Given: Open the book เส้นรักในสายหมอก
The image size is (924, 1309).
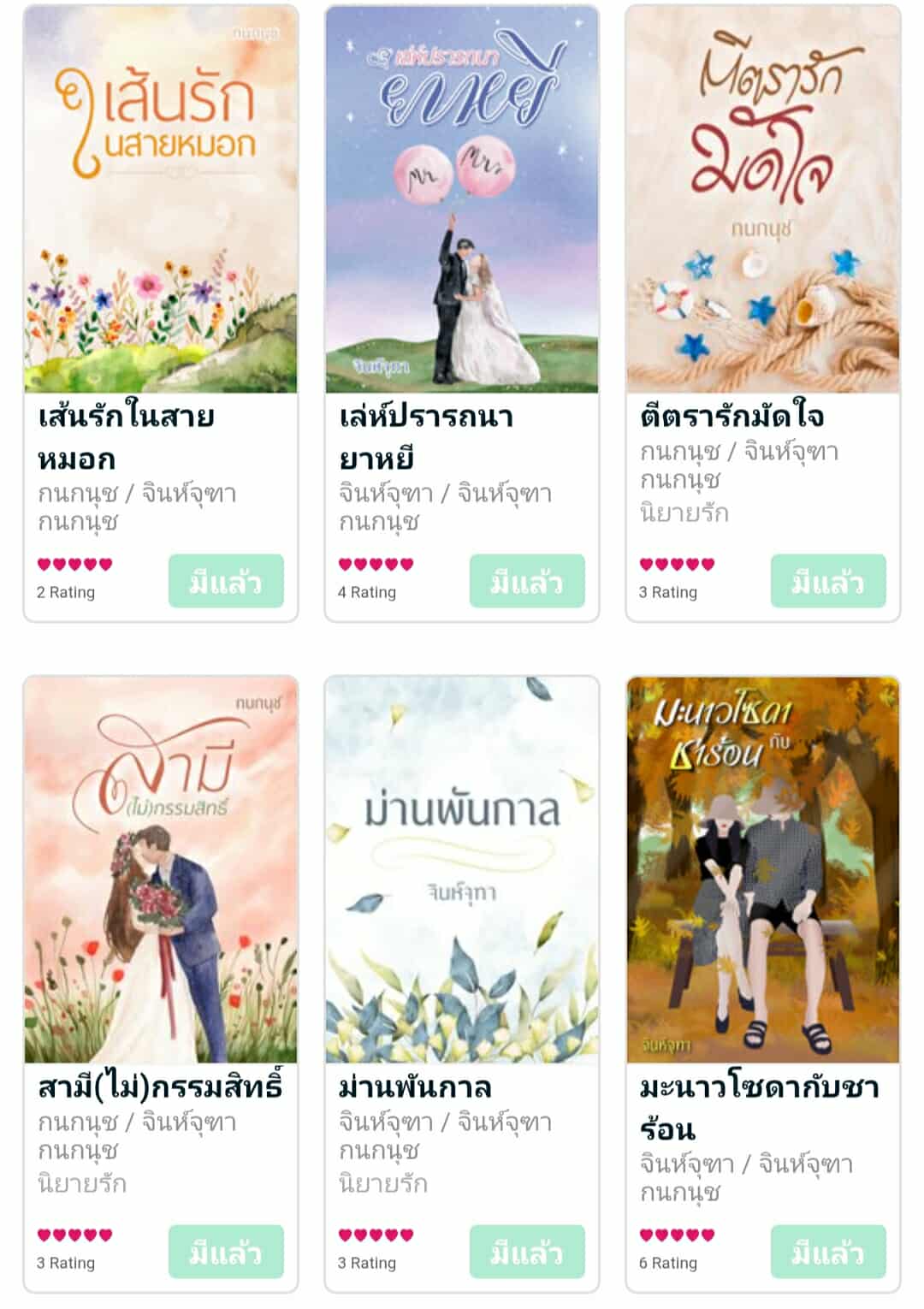Looking at the screenshot, I should tap(161, 201).
